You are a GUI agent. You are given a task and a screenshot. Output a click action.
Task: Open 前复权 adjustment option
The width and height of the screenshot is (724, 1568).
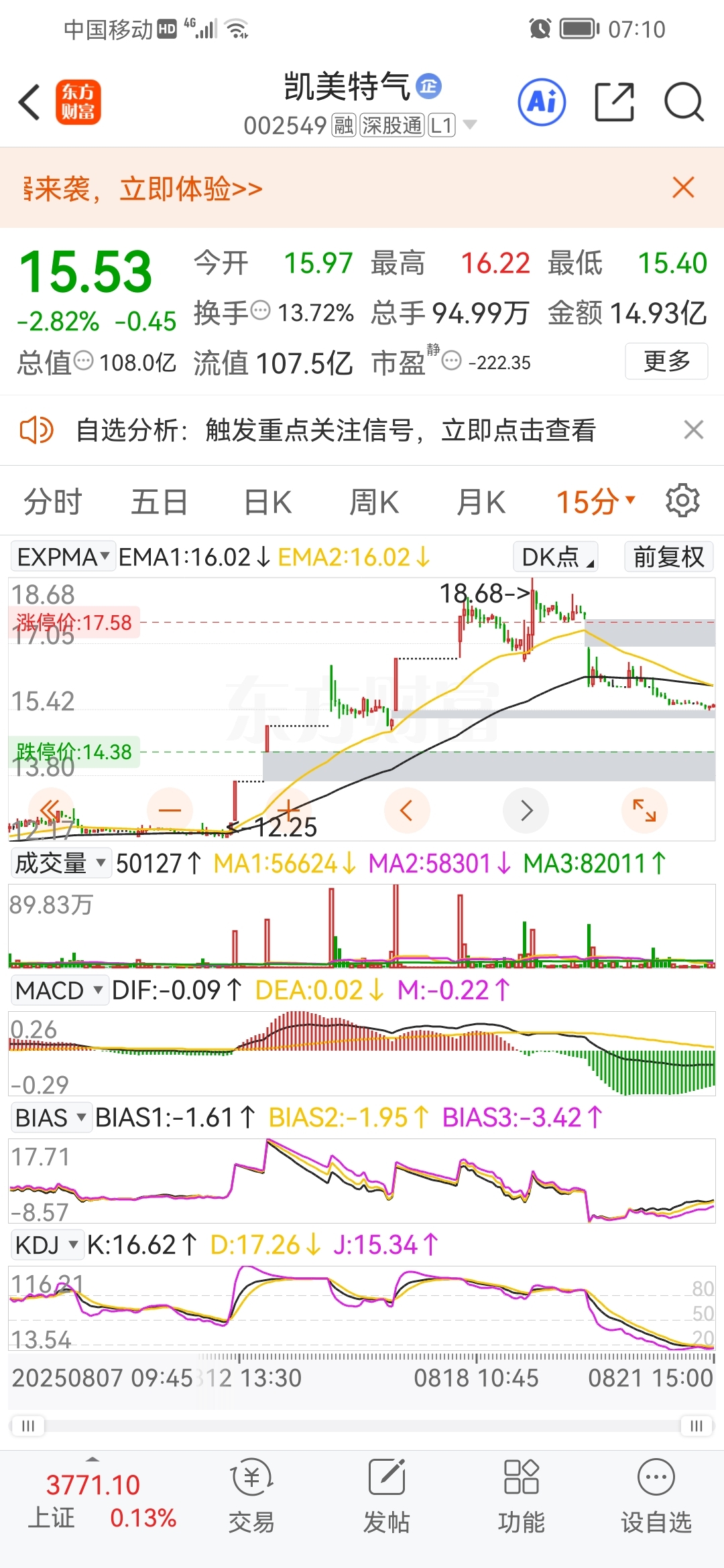[x=668, y=557]
